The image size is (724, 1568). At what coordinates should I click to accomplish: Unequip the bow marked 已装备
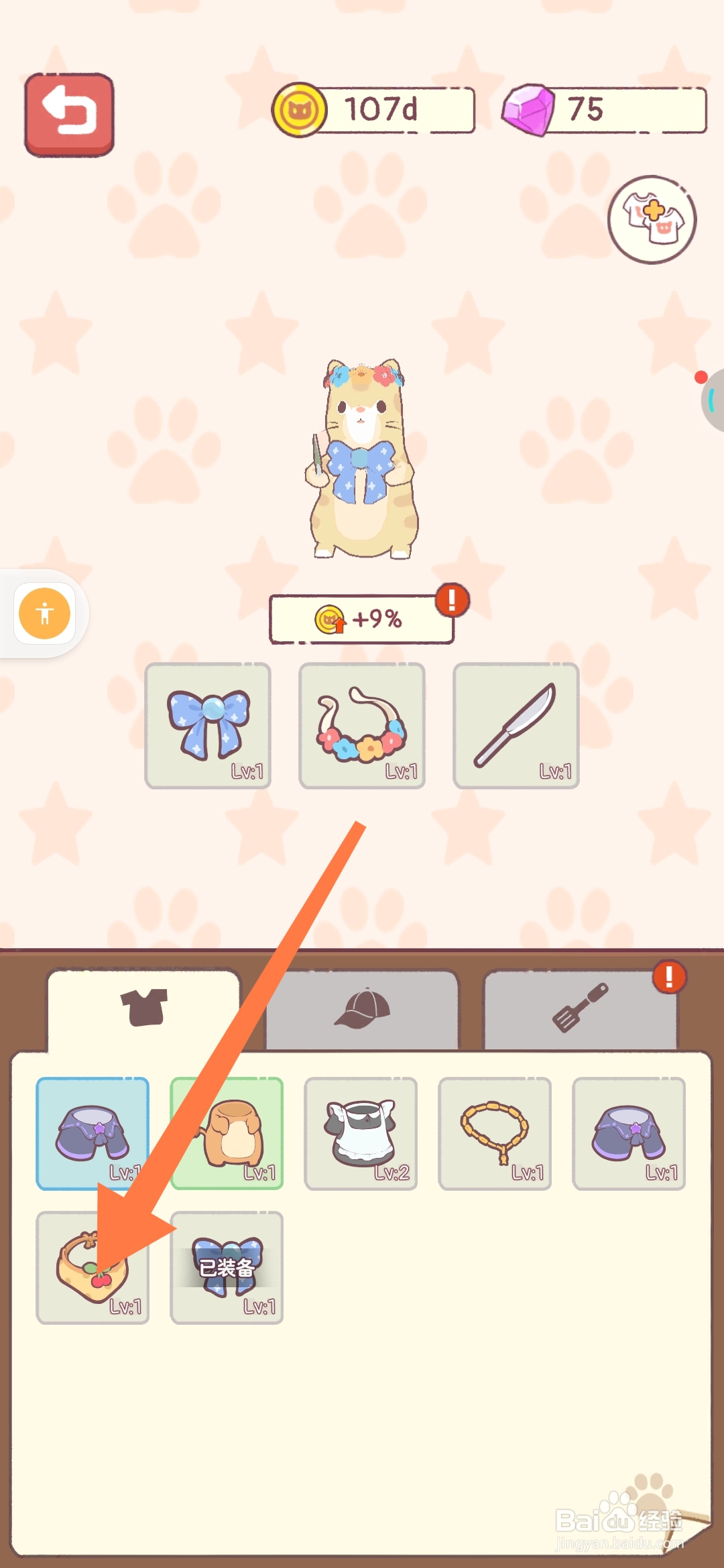coord(227,1266)
